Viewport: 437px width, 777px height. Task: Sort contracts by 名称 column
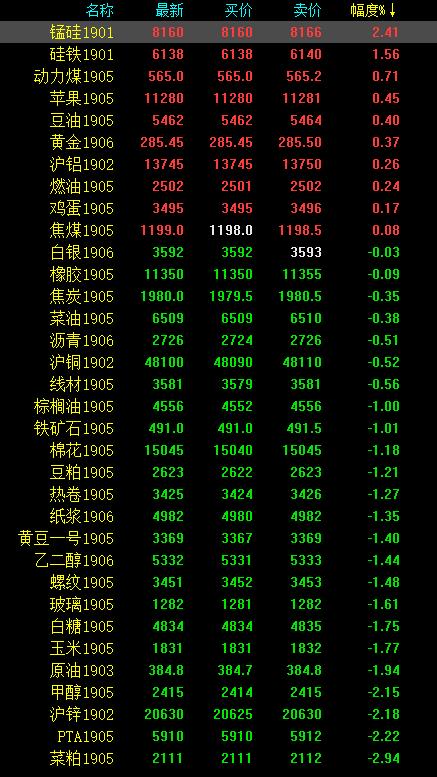coord(100,10)
